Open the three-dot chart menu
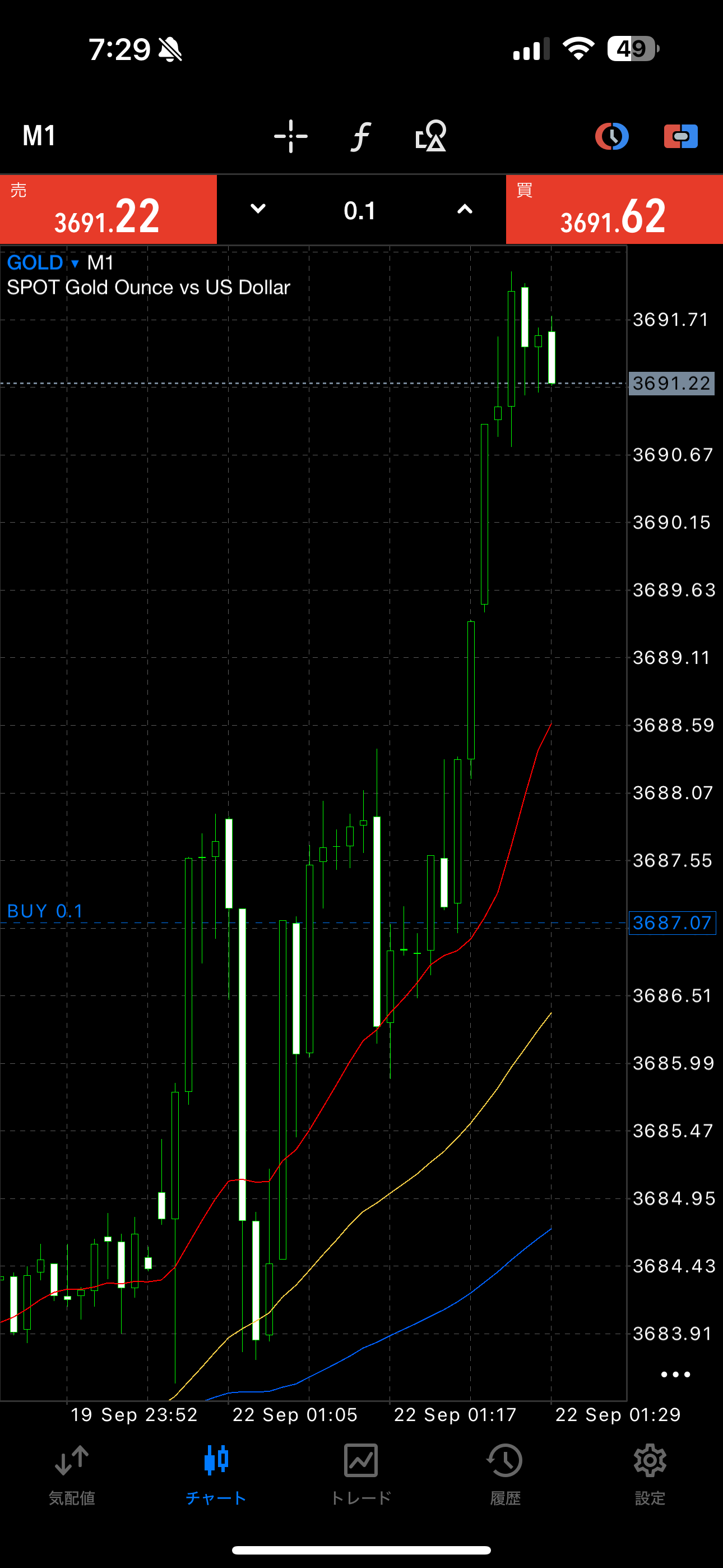 [x=675, y=1375]
